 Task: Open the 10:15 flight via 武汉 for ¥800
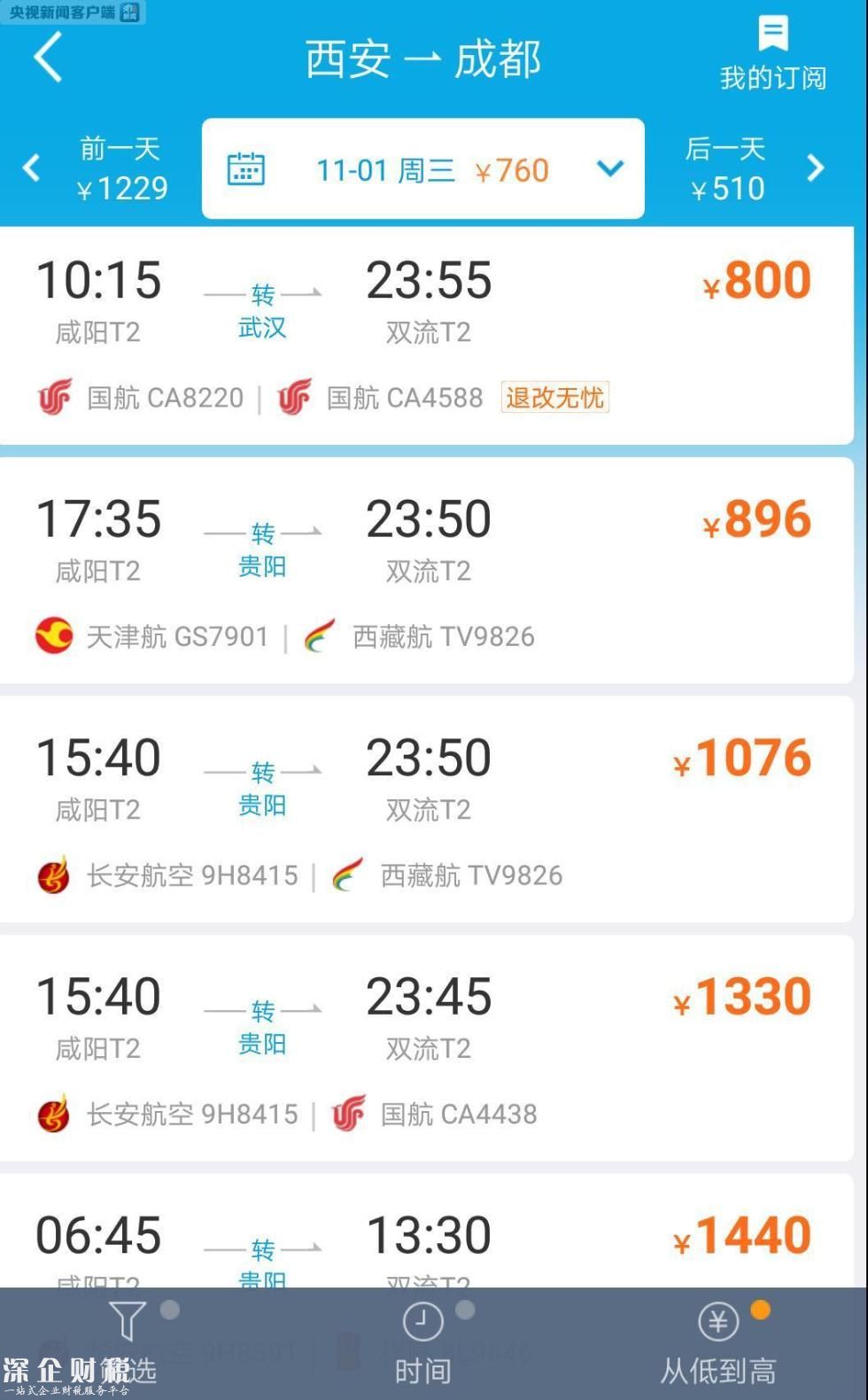click(x=425, y=335)
